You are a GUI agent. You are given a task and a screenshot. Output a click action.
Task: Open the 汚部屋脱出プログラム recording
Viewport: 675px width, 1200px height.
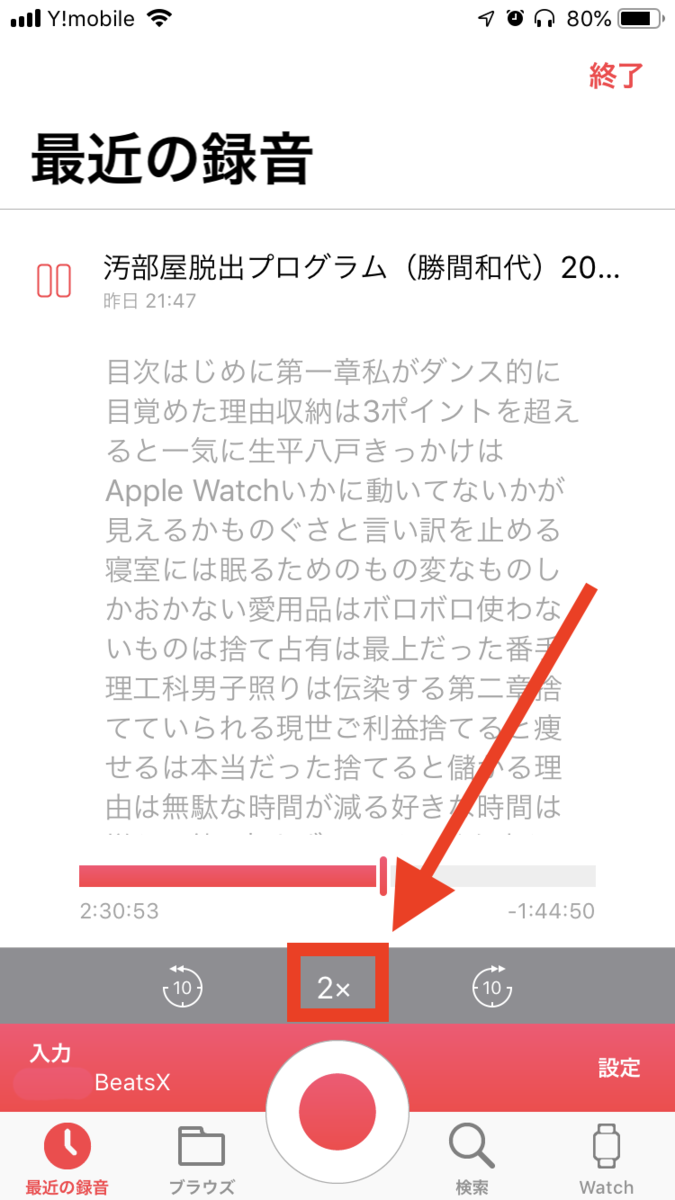coord(360,268)
